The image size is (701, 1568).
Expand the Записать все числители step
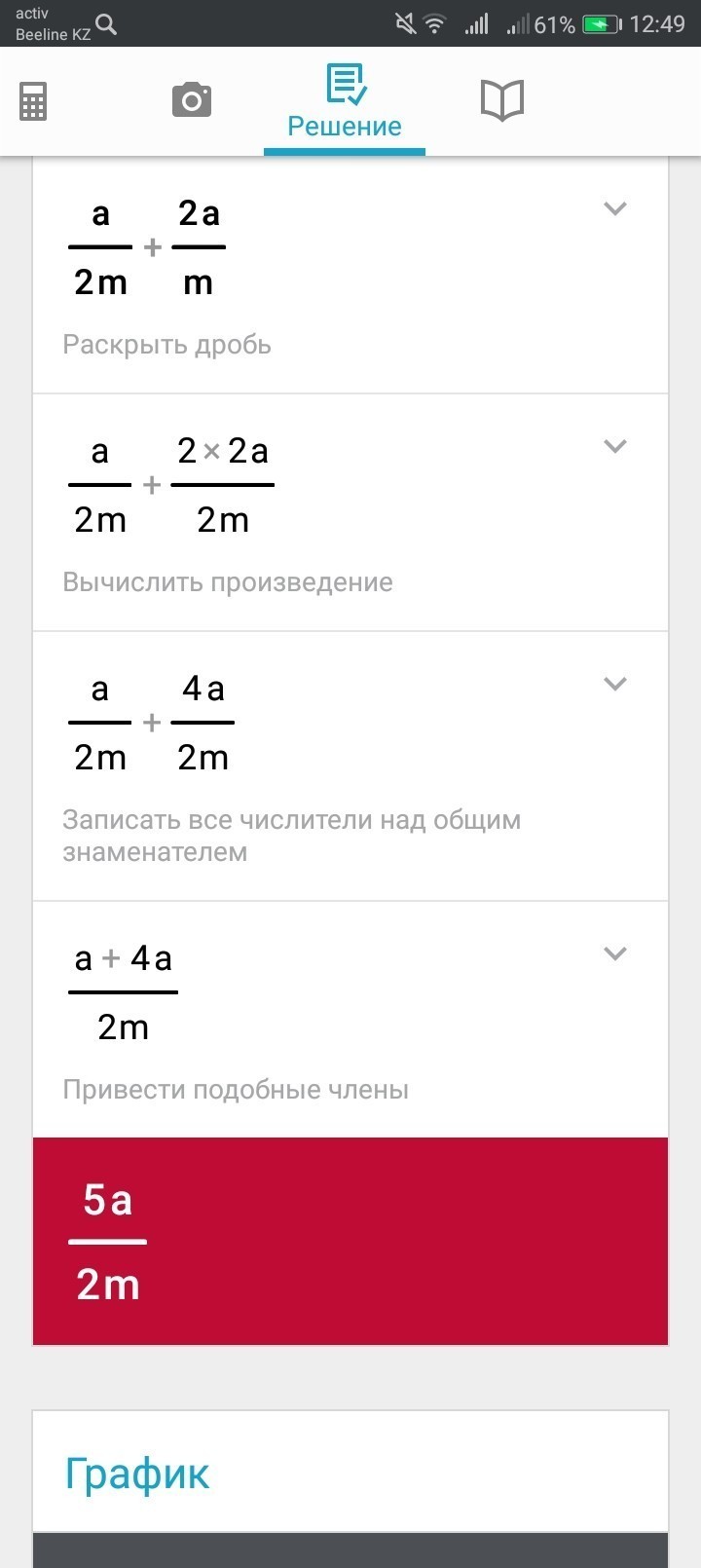pyautogui.click(x=614, y=684)
